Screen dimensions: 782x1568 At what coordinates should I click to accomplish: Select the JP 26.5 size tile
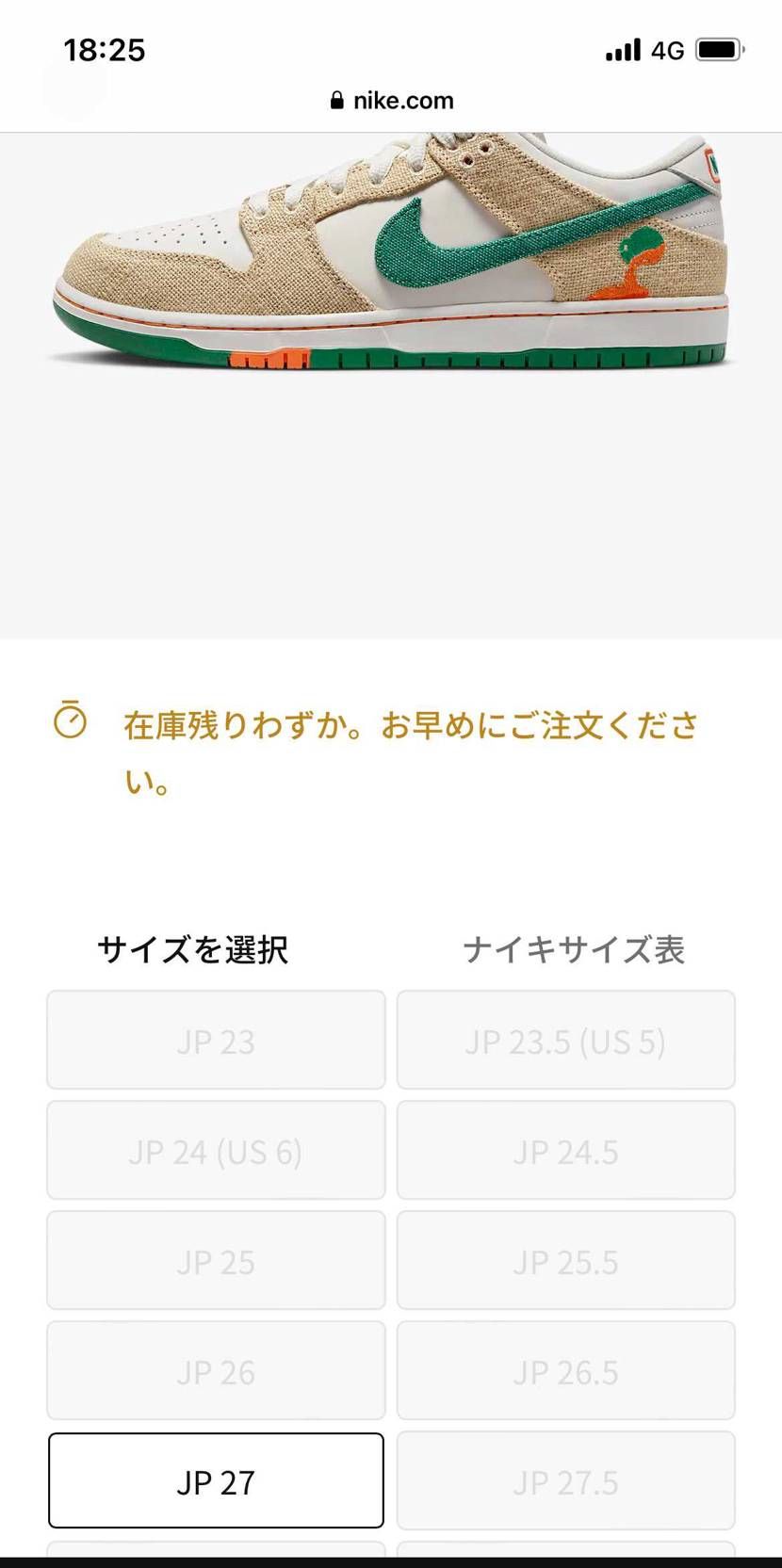[x=565, y=1370]
